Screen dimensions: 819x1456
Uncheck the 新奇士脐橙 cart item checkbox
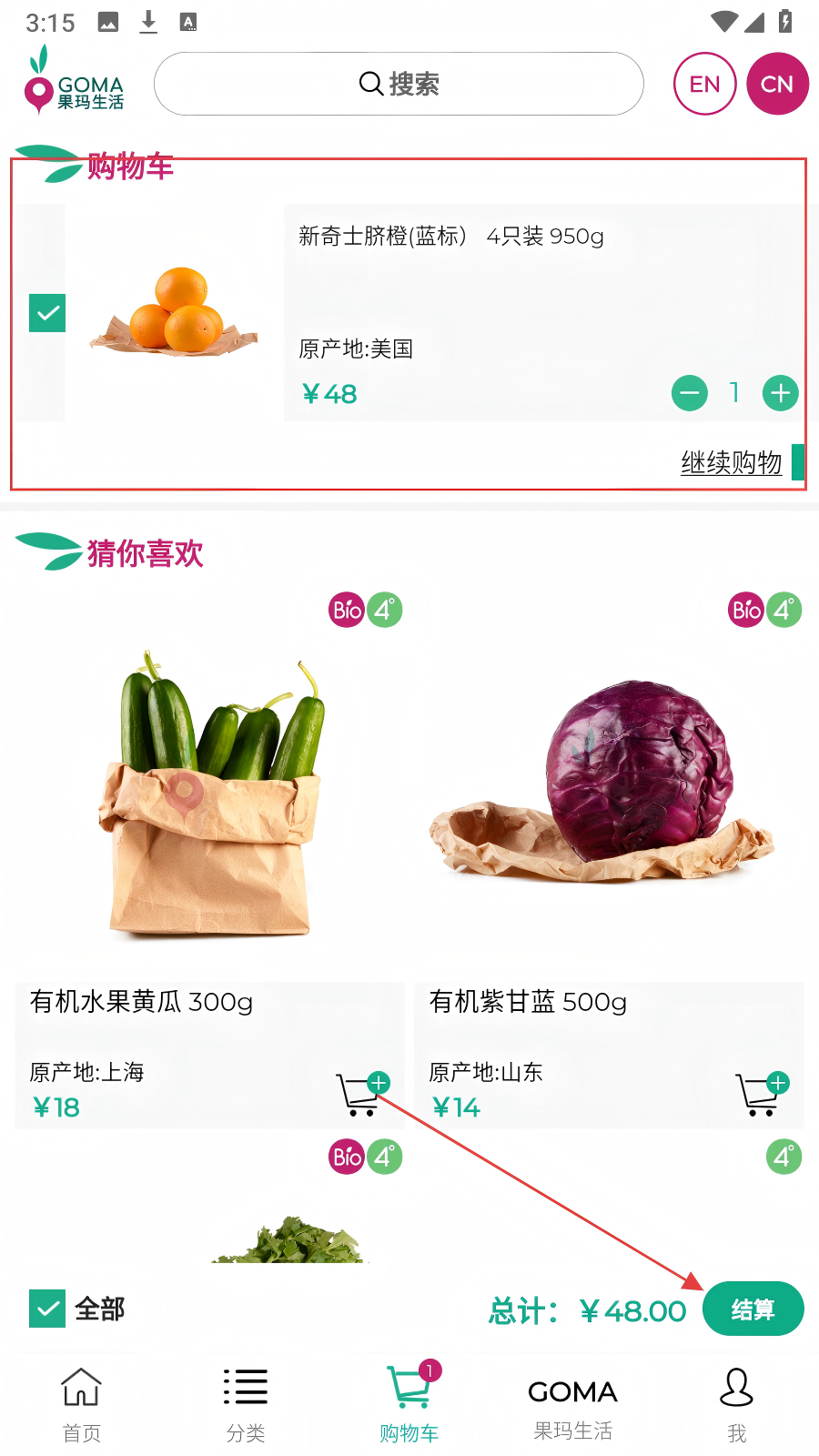click(x=47, y=313)
